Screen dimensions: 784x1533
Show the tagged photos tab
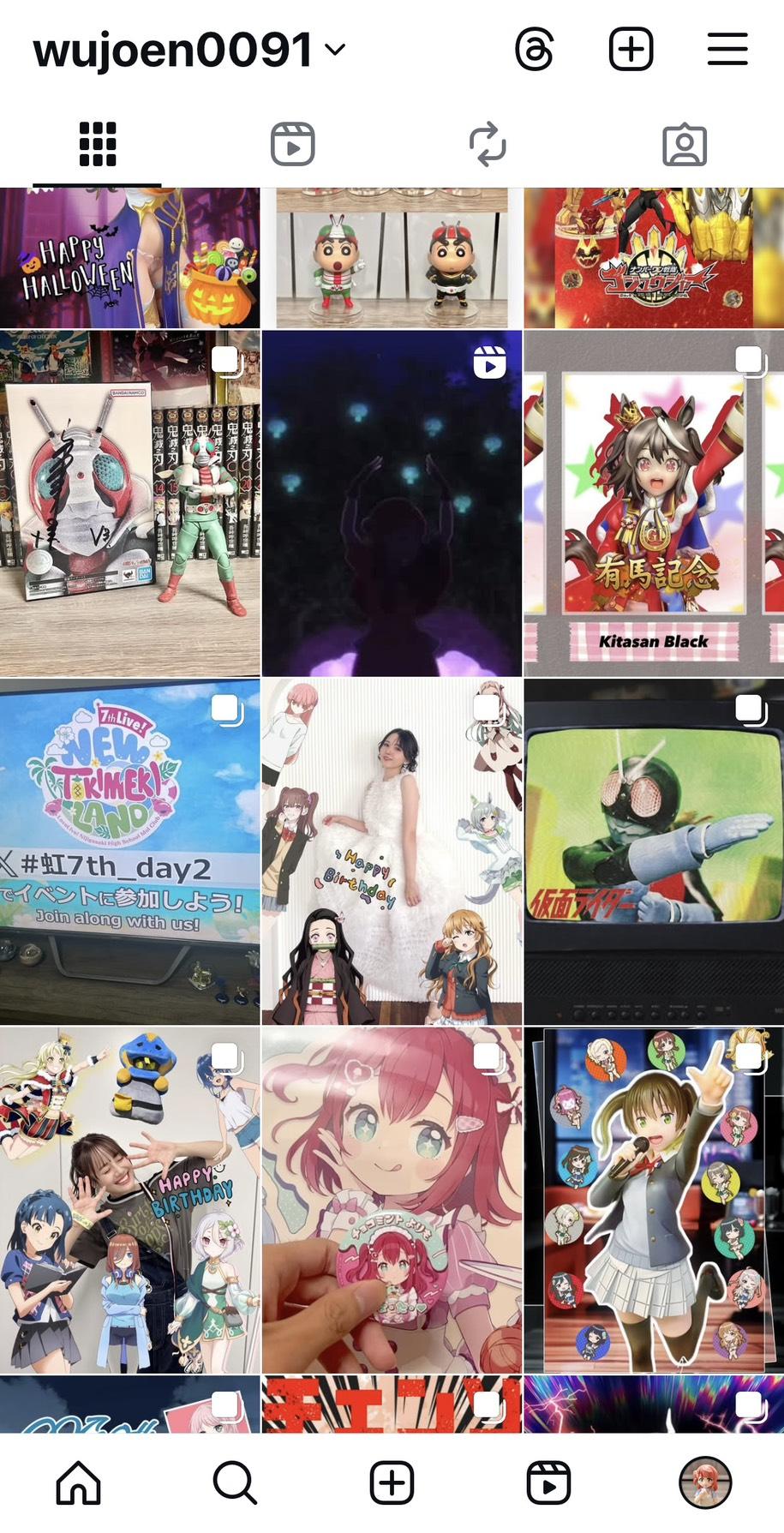(685, 144)
